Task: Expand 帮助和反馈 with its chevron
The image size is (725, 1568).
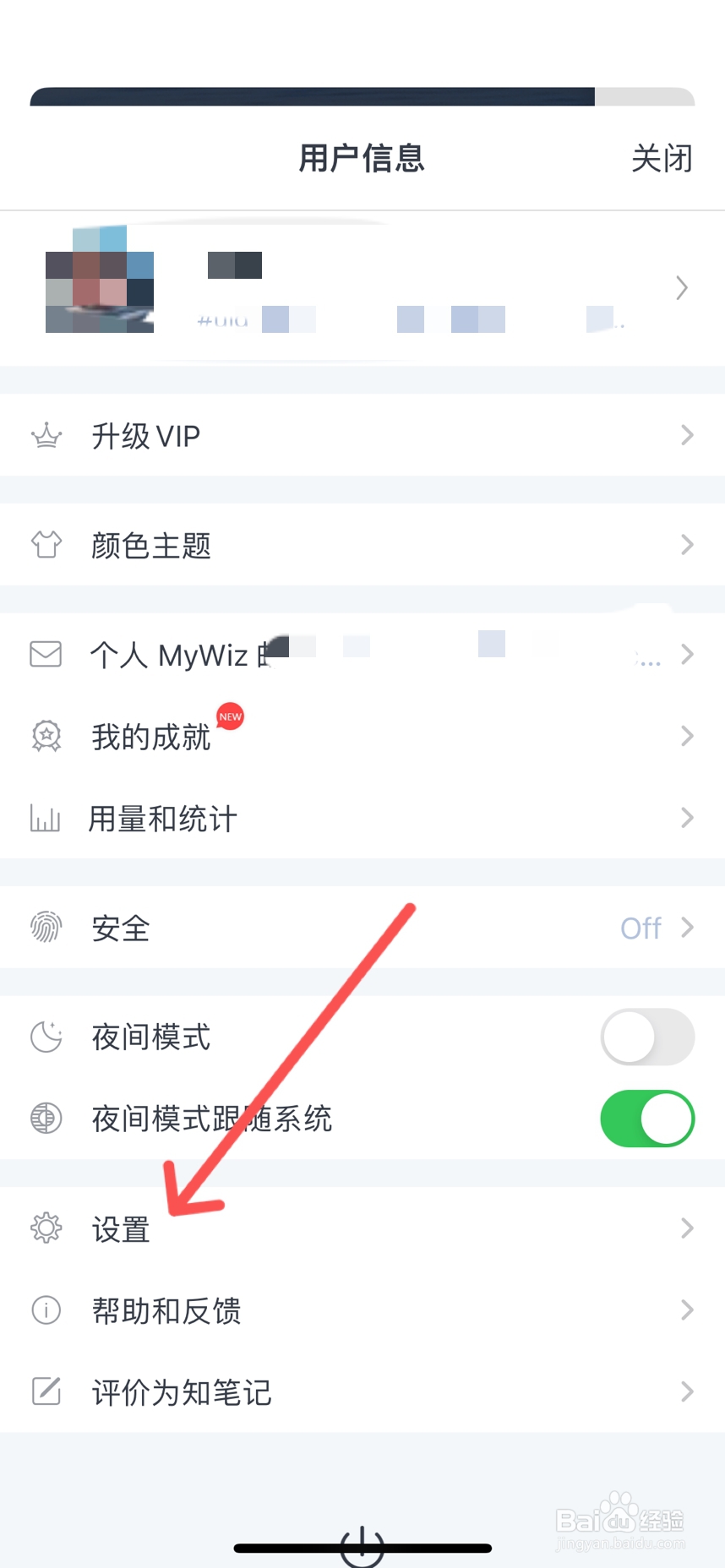Action: [686, 1310]
